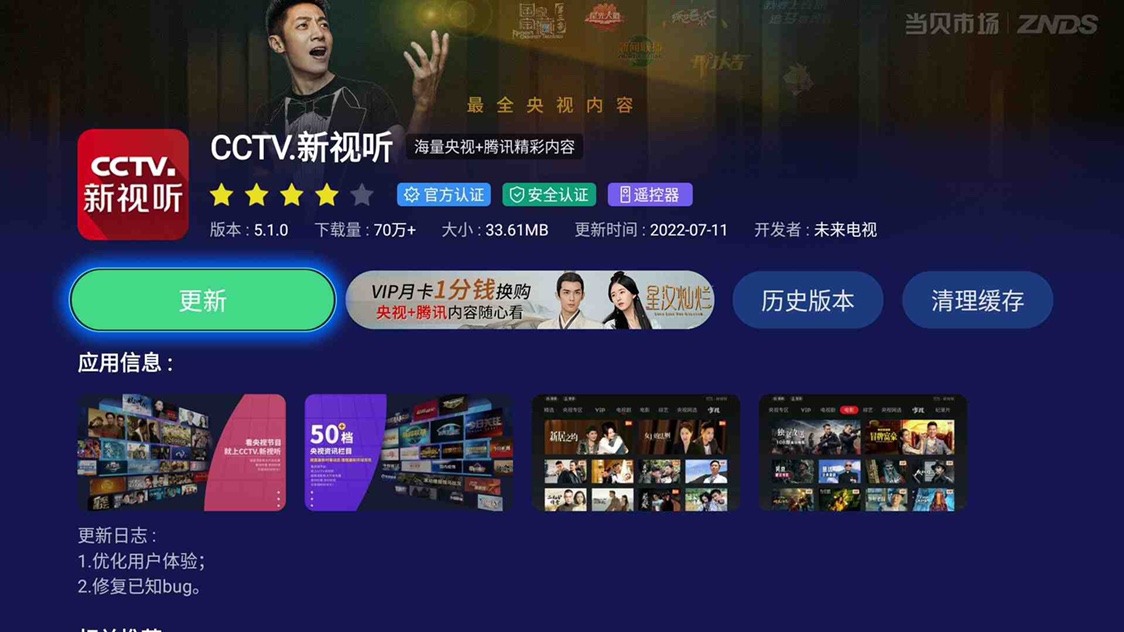Image resolution: width=1124 pixels, height=632 pixels.
Task: Open 历史版本 version history
Action: pos(807,300)
